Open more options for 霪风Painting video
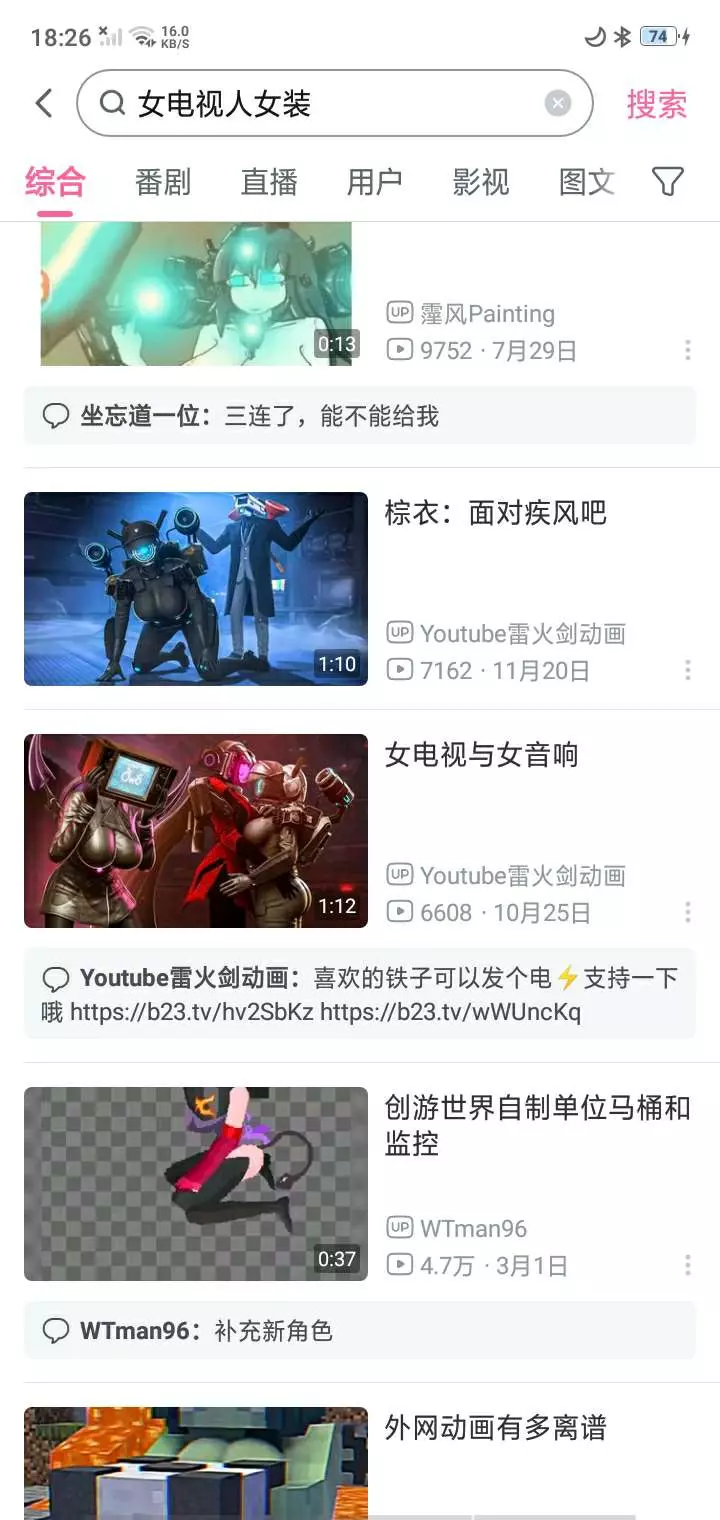 pyautogui.click(x=688, y=350)
